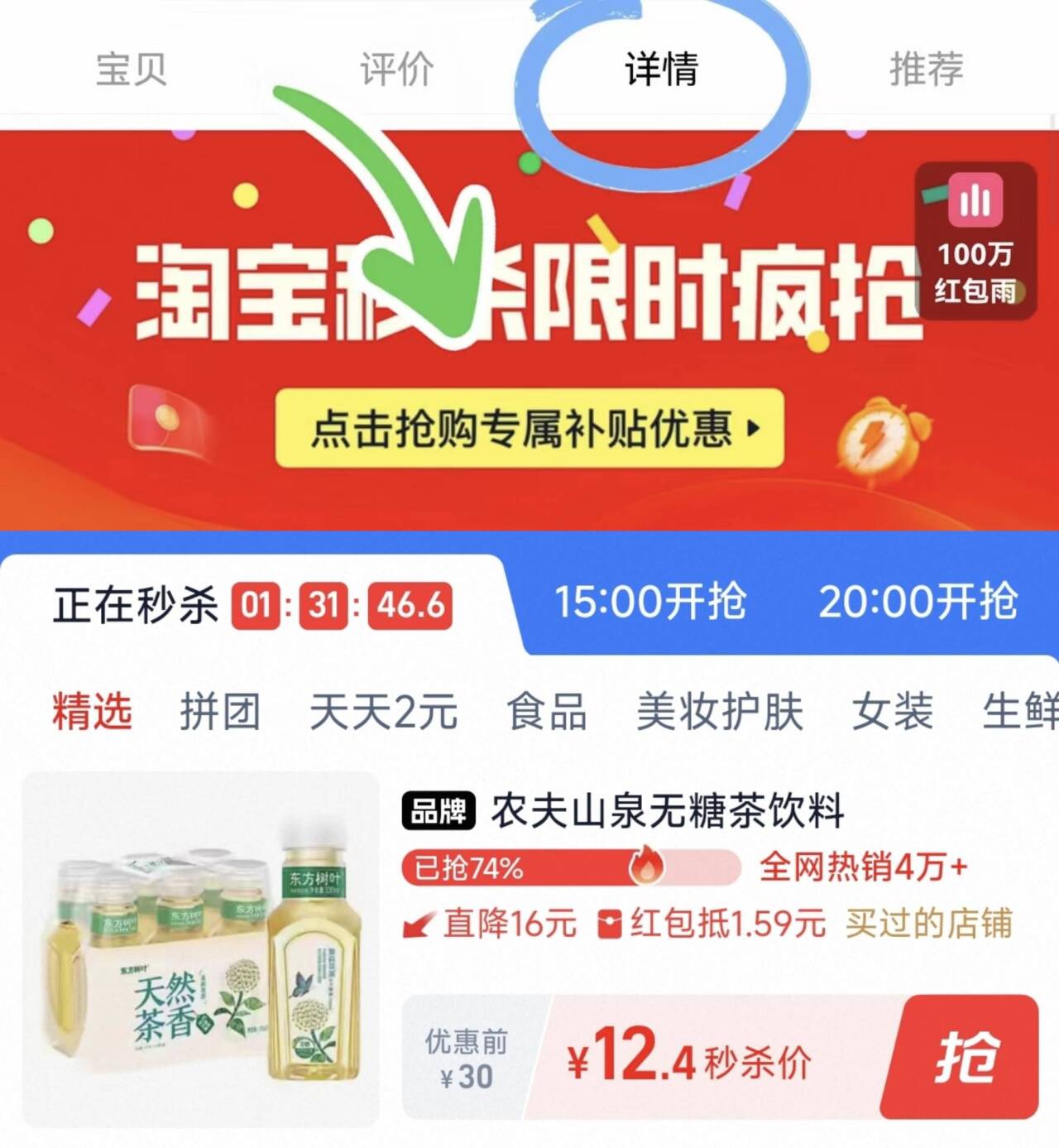Select the 女装 category
The width and height of the screenshot is (1059, 1148).
pos(892,711)
